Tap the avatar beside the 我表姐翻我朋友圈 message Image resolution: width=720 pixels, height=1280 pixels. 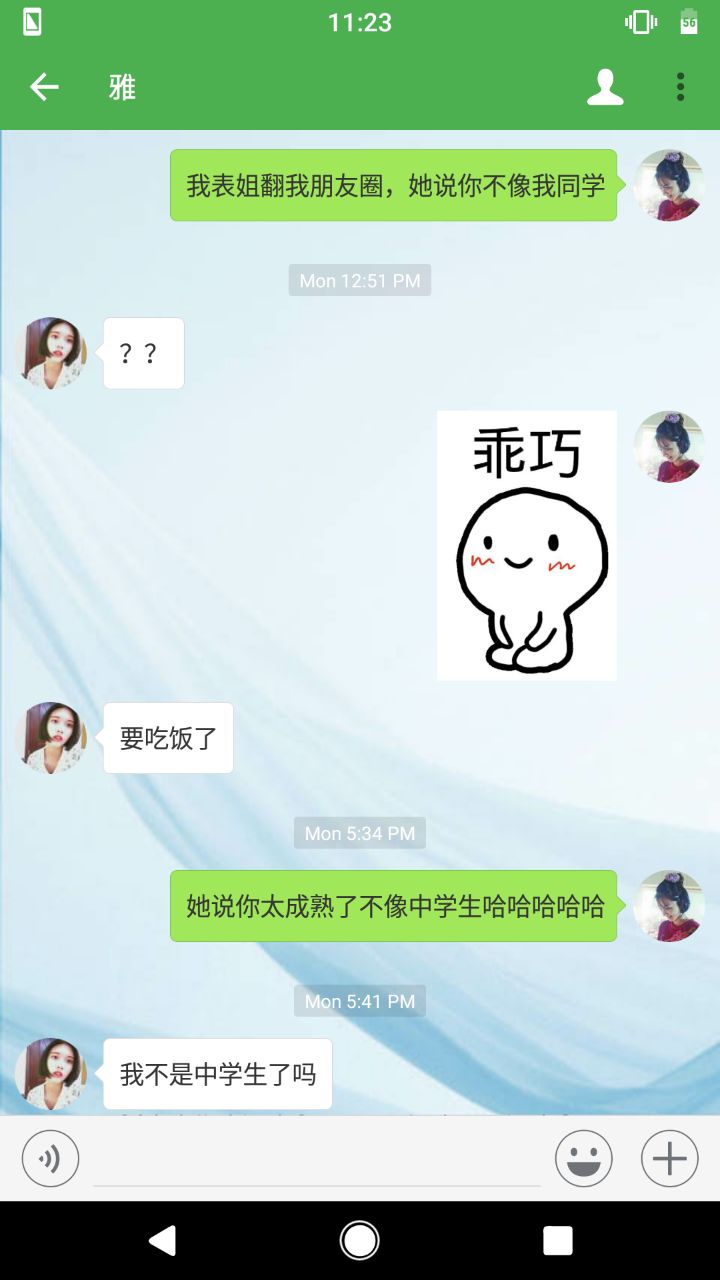click(669, 185)
